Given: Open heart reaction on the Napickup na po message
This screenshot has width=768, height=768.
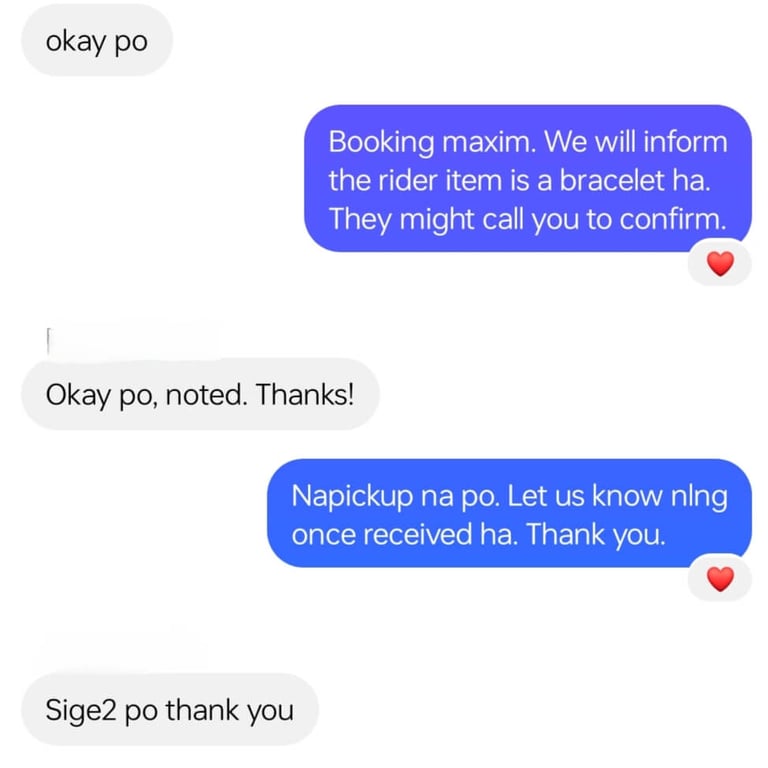Looking at the screenshot, I should [x=720, y=578].
